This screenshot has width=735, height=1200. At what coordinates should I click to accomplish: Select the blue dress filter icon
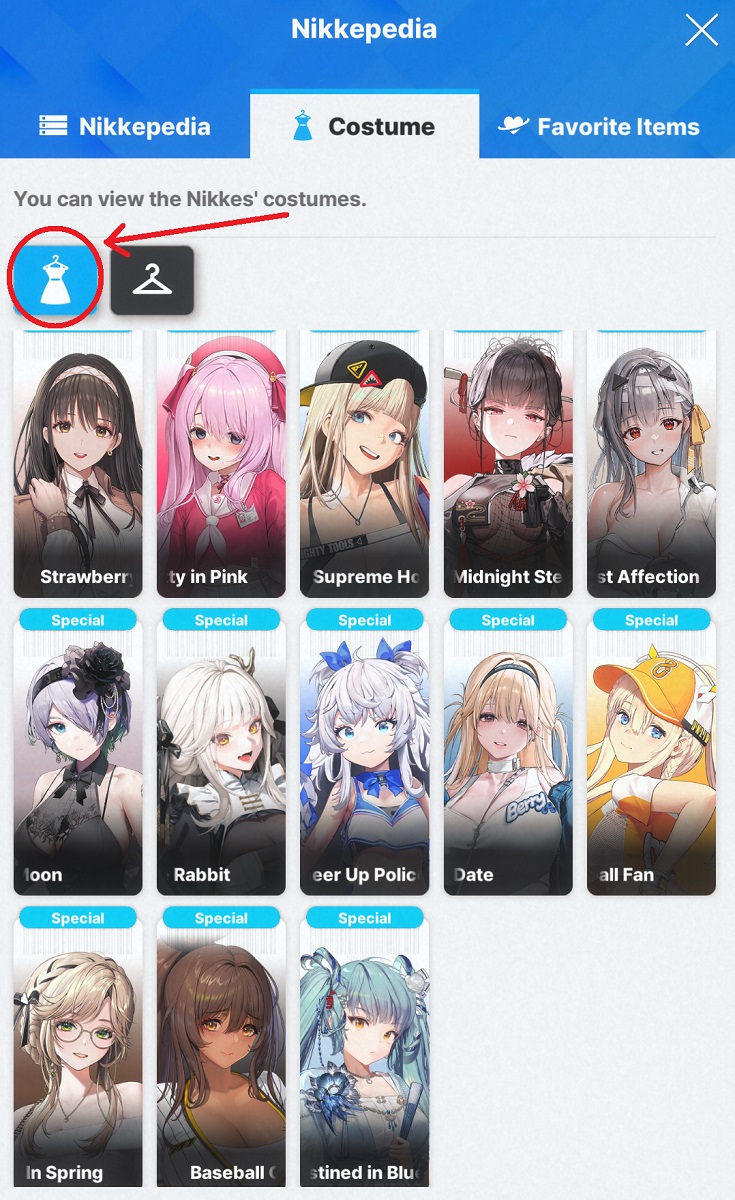(56, 280)
